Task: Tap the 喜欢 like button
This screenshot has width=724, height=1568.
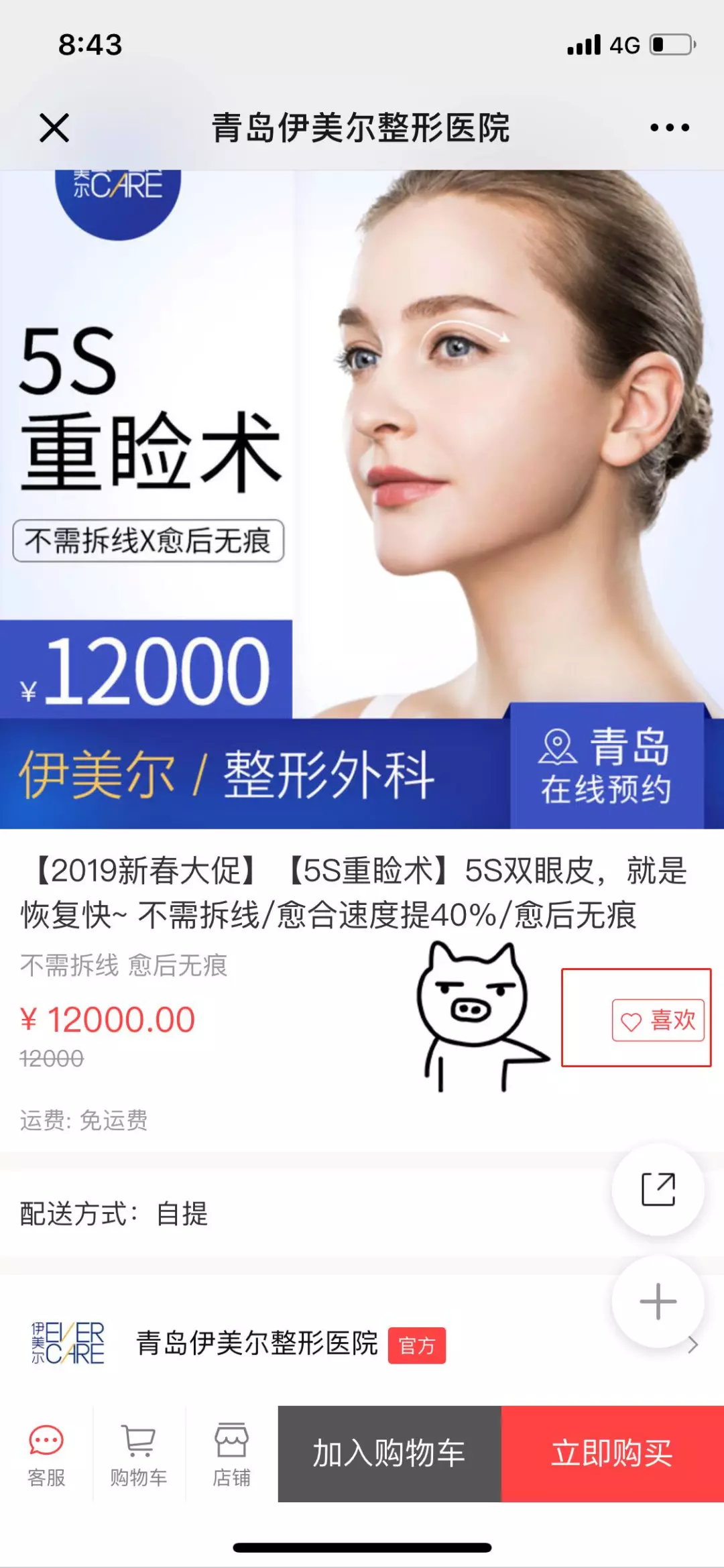Action: tap(658, 1020)
